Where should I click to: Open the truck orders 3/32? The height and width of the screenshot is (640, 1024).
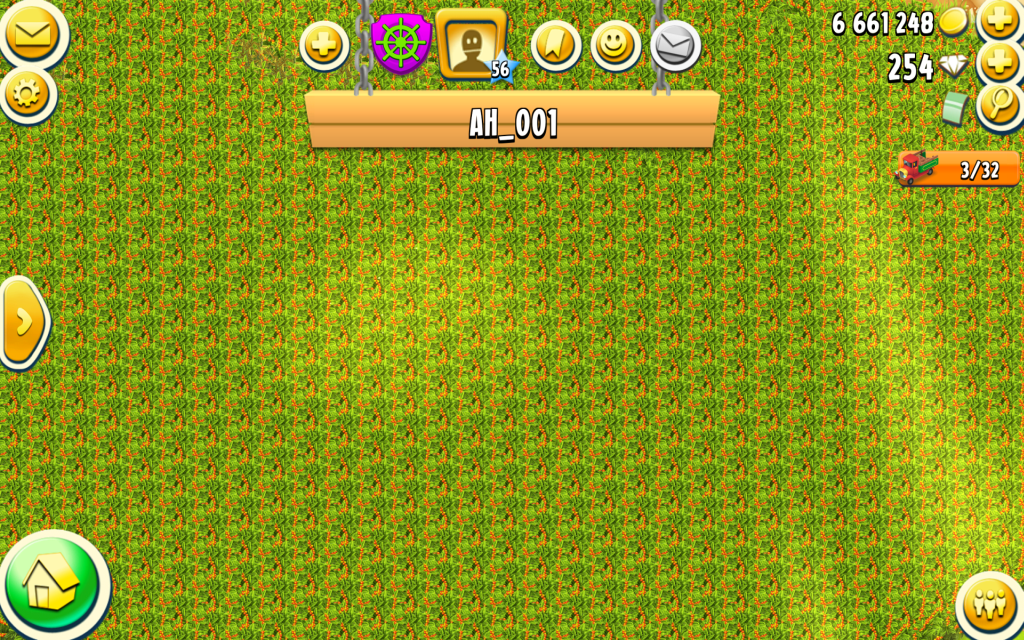coord(957,169)
